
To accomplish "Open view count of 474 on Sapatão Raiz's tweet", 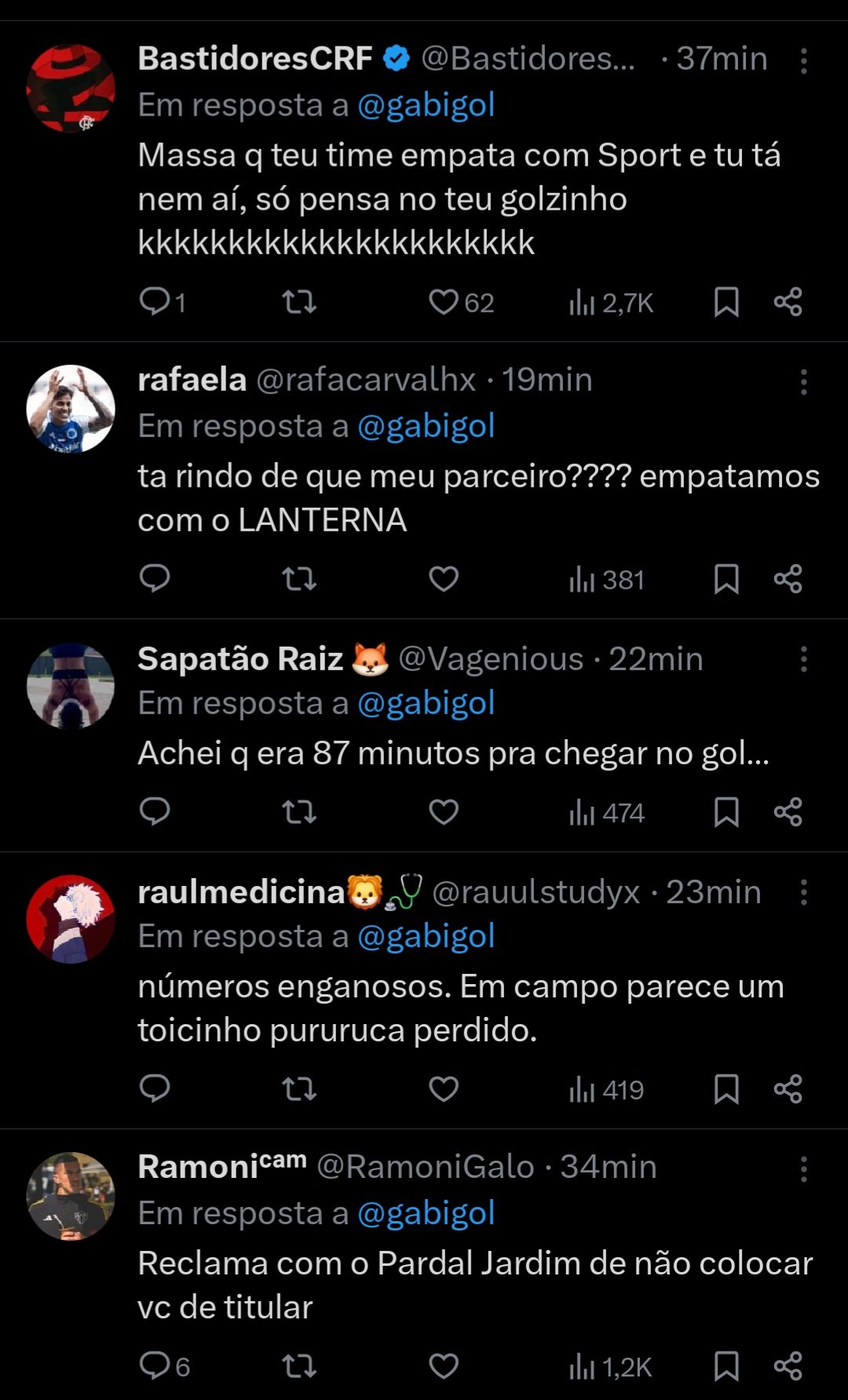I will tap(605, 812).
